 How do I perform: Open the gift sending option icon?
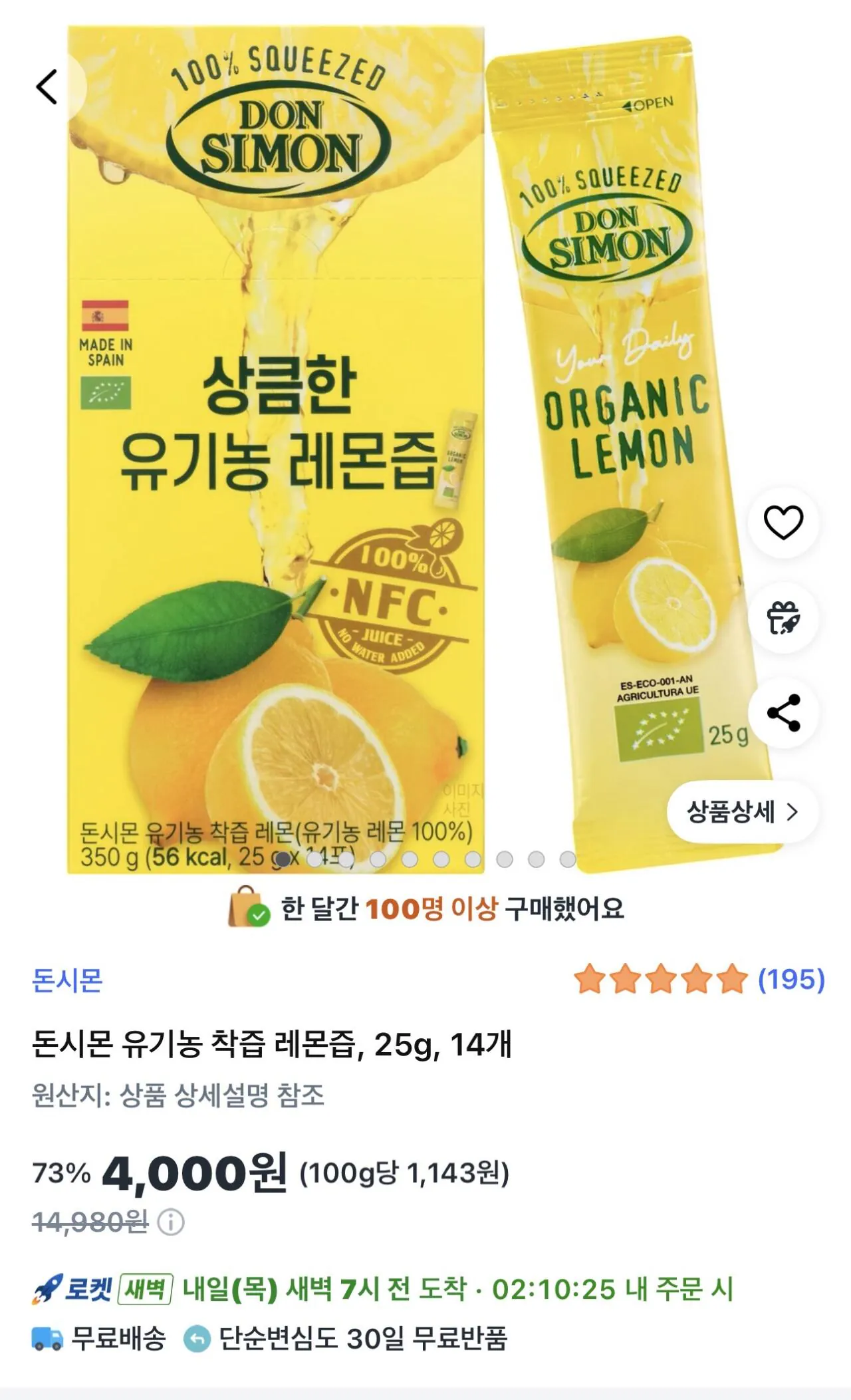782,619
